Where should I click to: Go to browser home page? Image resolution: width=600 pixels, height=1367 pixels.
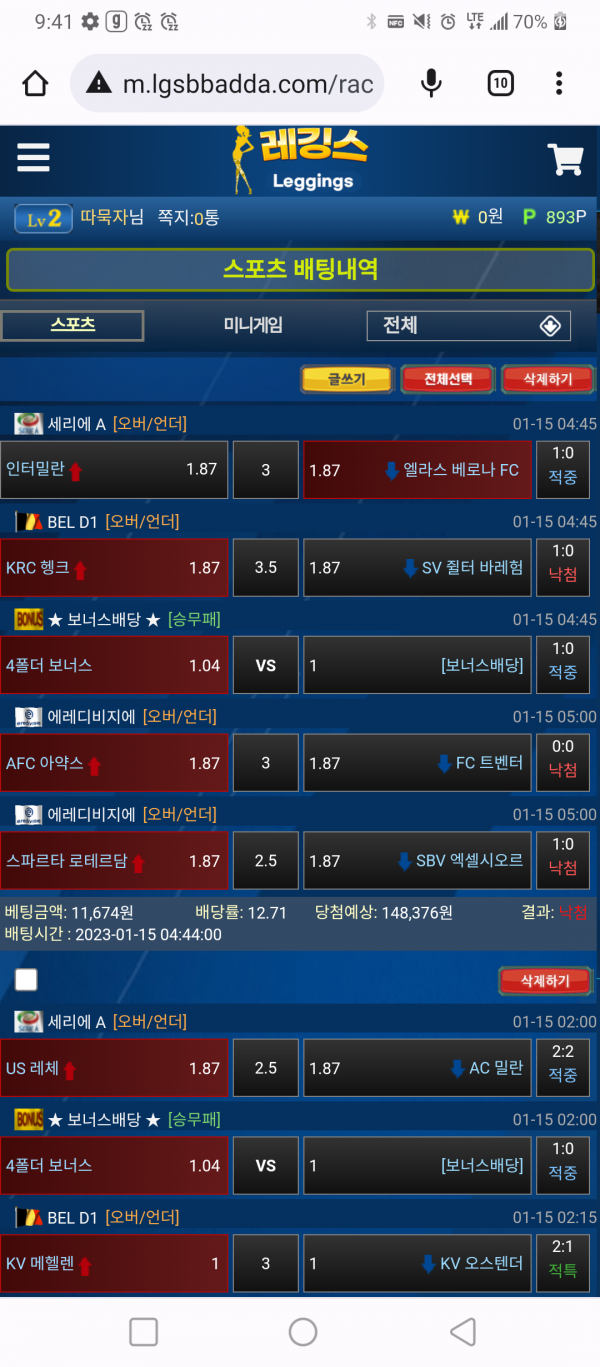35,83
